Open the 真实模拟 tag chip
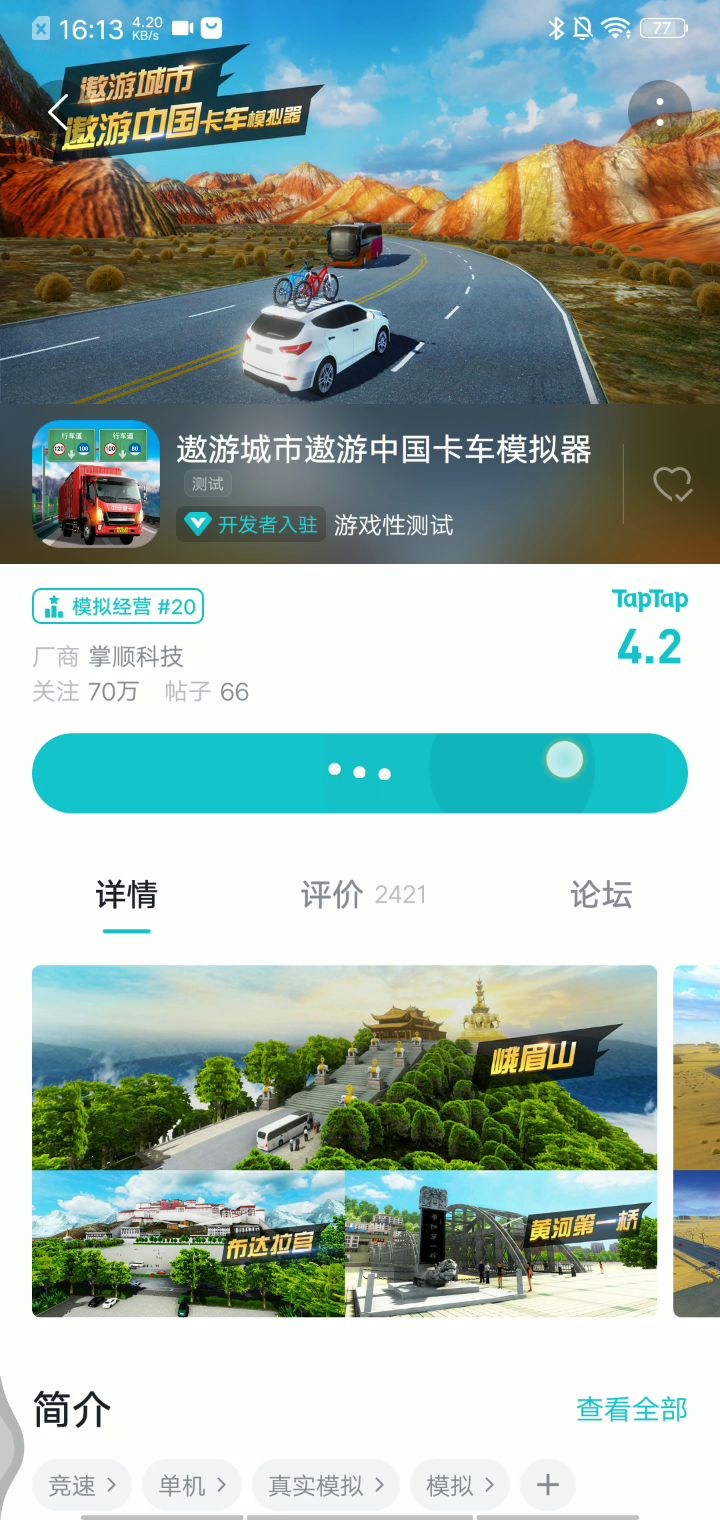Screen dimensions: 720x1520 [x=326, y=1486]
